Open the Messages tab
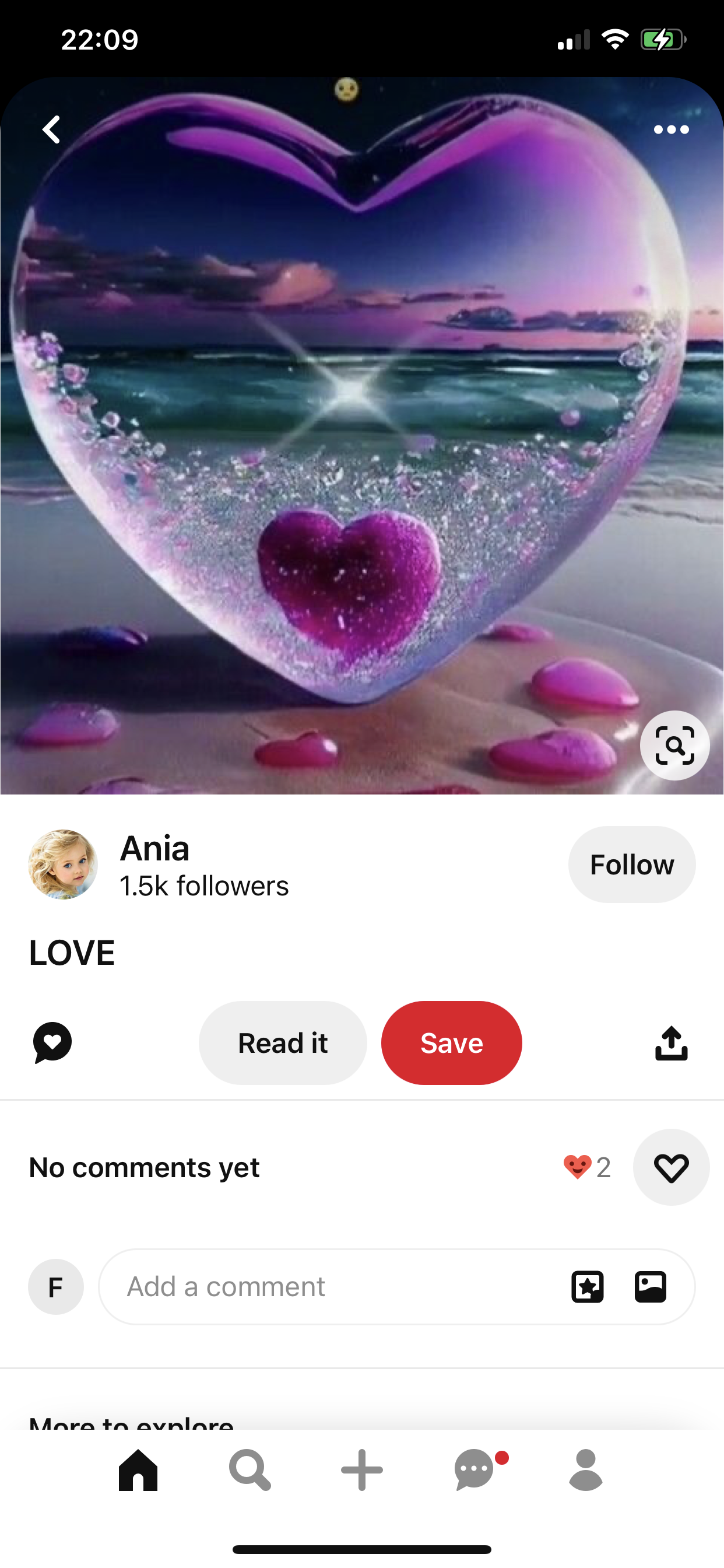 475,1471
